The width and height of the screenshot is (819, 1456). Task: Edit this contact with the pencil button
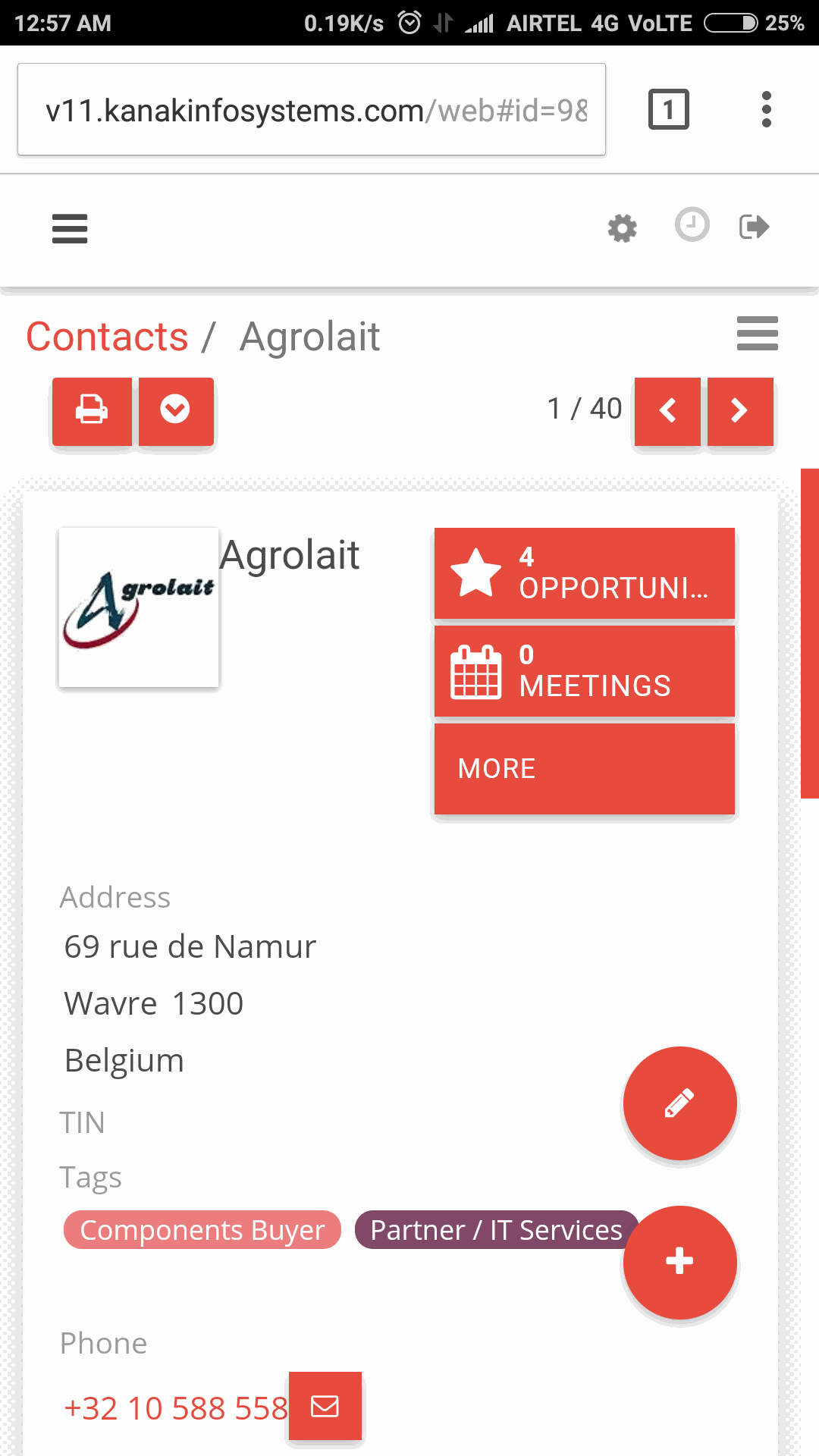[x=679, y=1103]
